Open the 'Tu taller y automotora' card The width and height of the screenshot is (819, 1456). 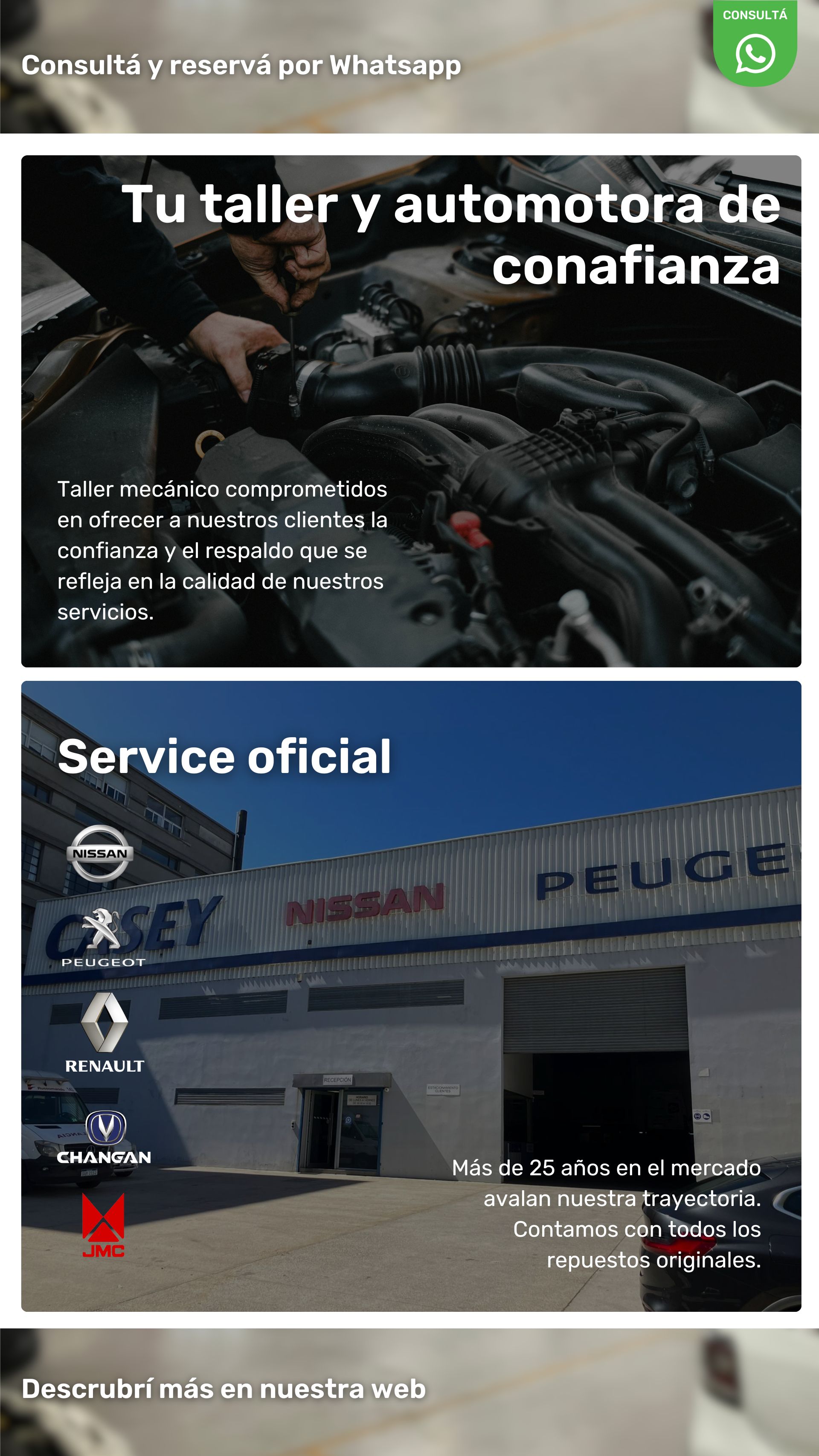point(411,411)
